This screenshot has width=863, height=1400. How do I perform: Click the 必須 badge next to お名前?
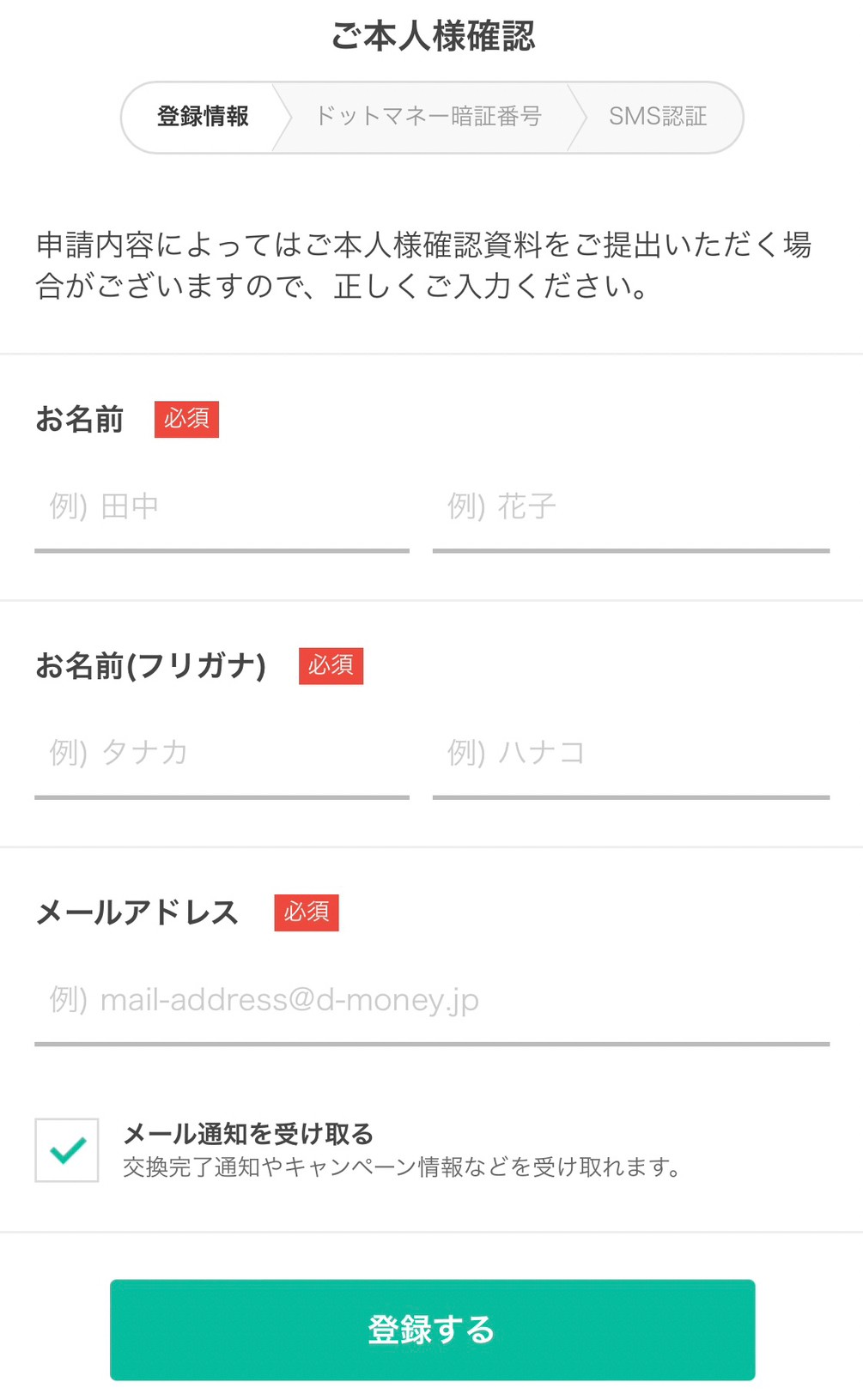coord(187,420)
